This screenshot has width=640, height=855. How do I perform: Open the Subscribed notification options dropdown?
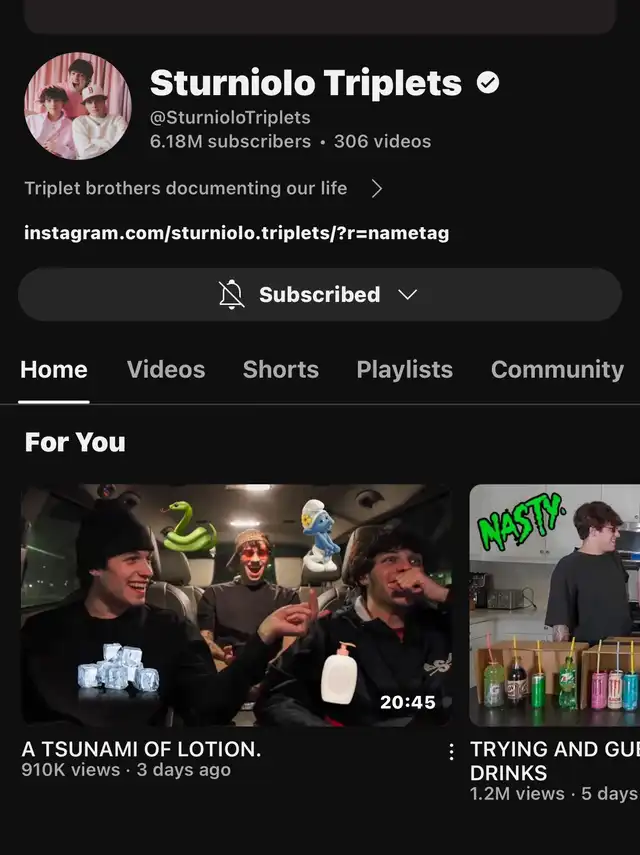319,295
